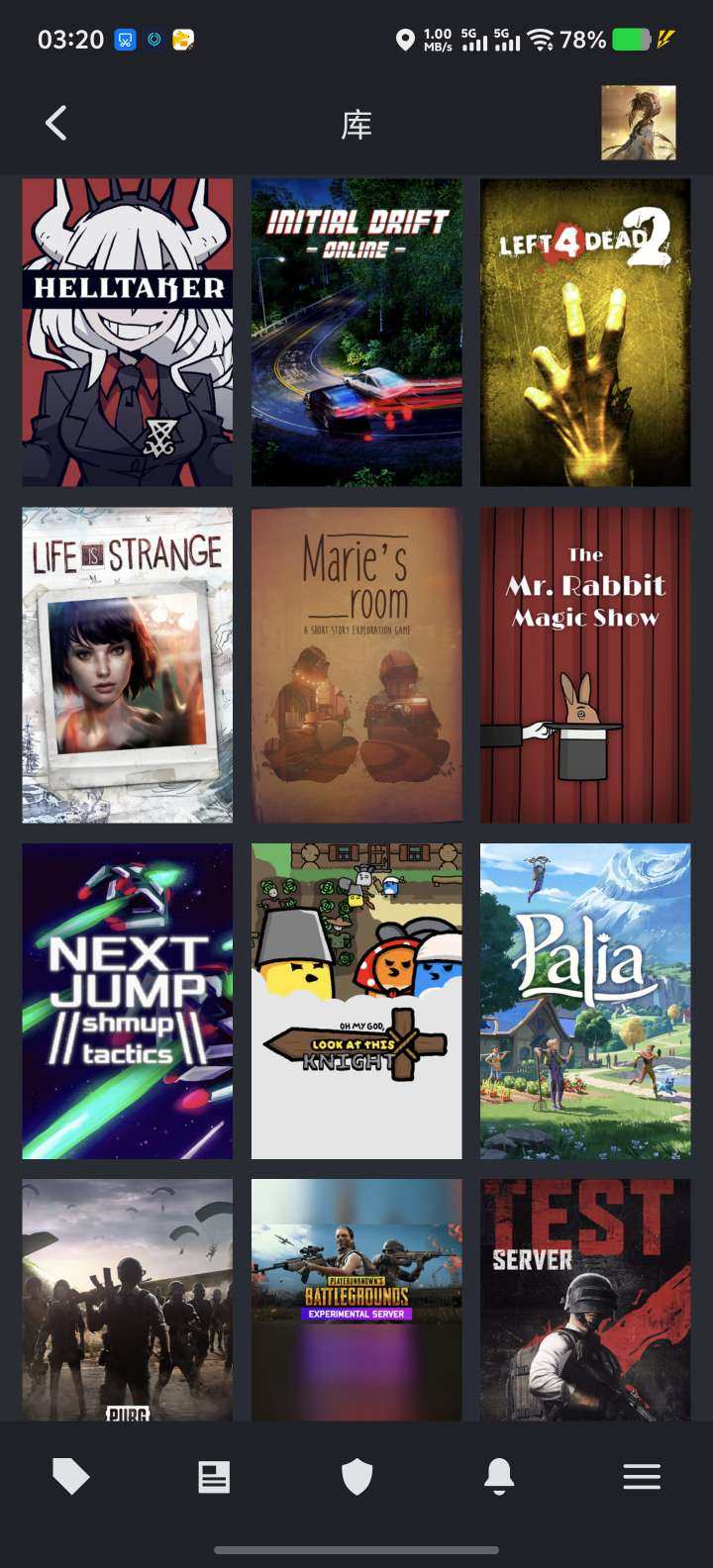
Task: Open the Steam Guard shield tab
Action: 356,1477
